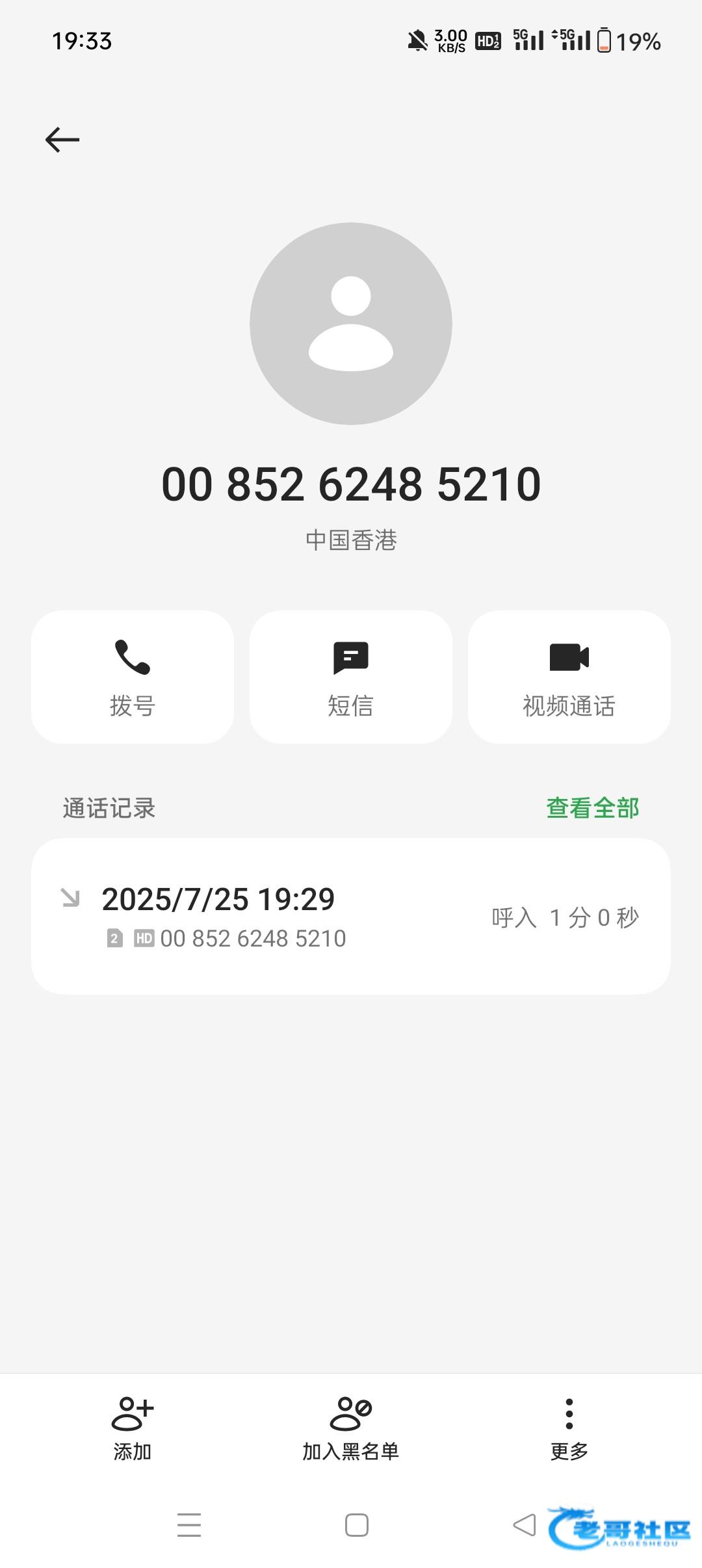Screen dimensions: 702x1568
Task: Go back using the top arrow
Action: coord(62,140)
